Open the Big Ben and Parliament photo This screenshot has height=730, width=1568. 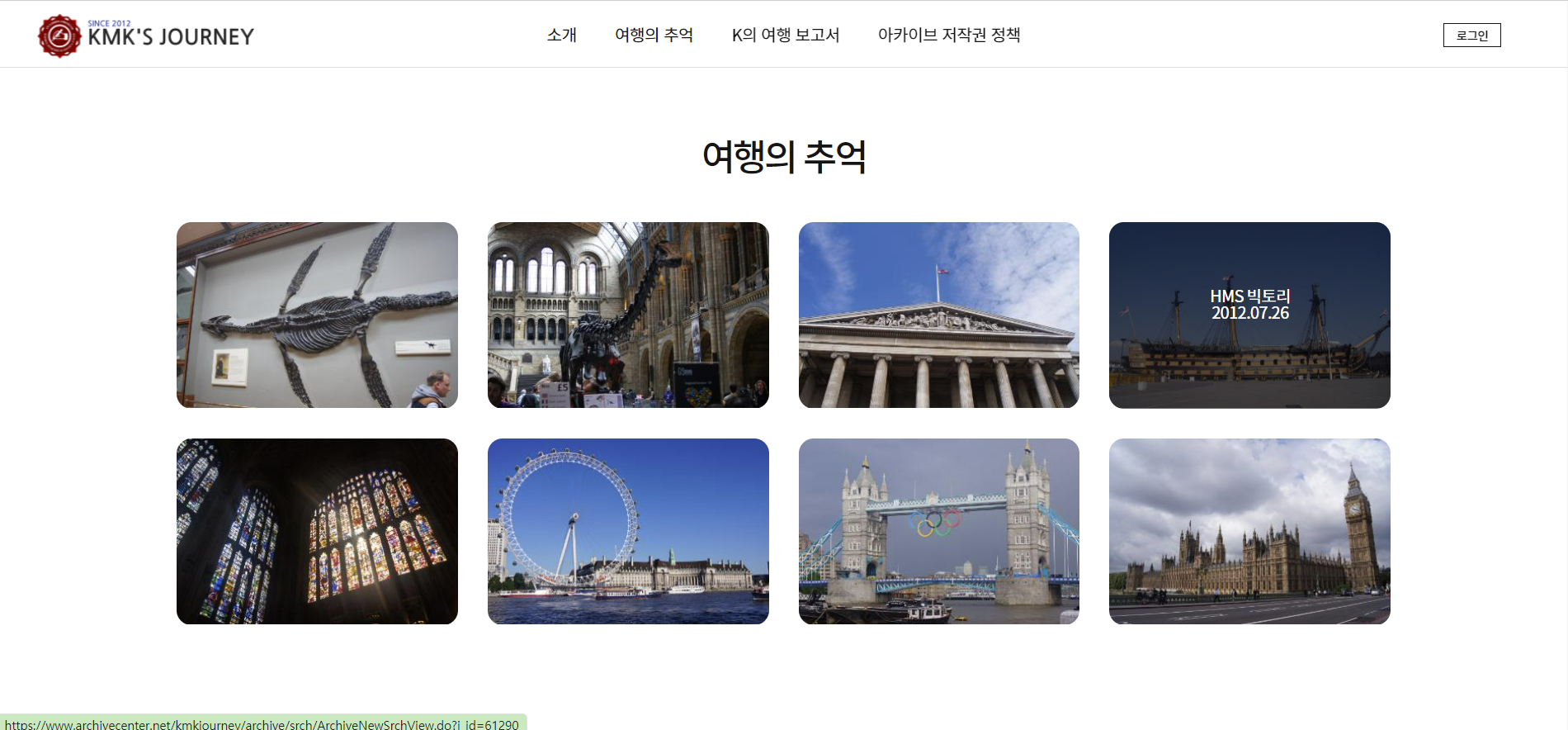1249,531
